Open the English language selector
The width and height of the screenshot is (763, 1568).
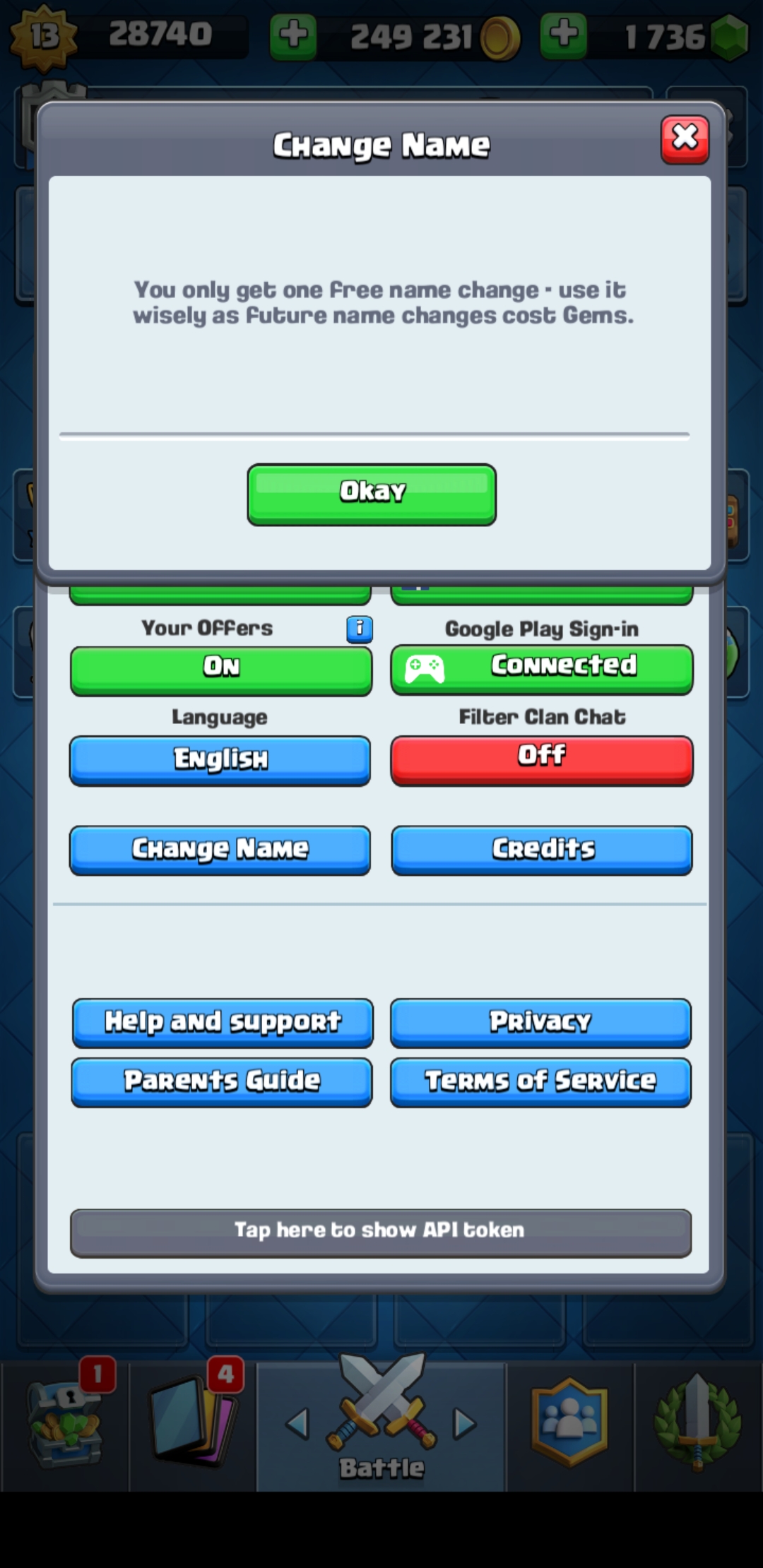coord(220,761)
